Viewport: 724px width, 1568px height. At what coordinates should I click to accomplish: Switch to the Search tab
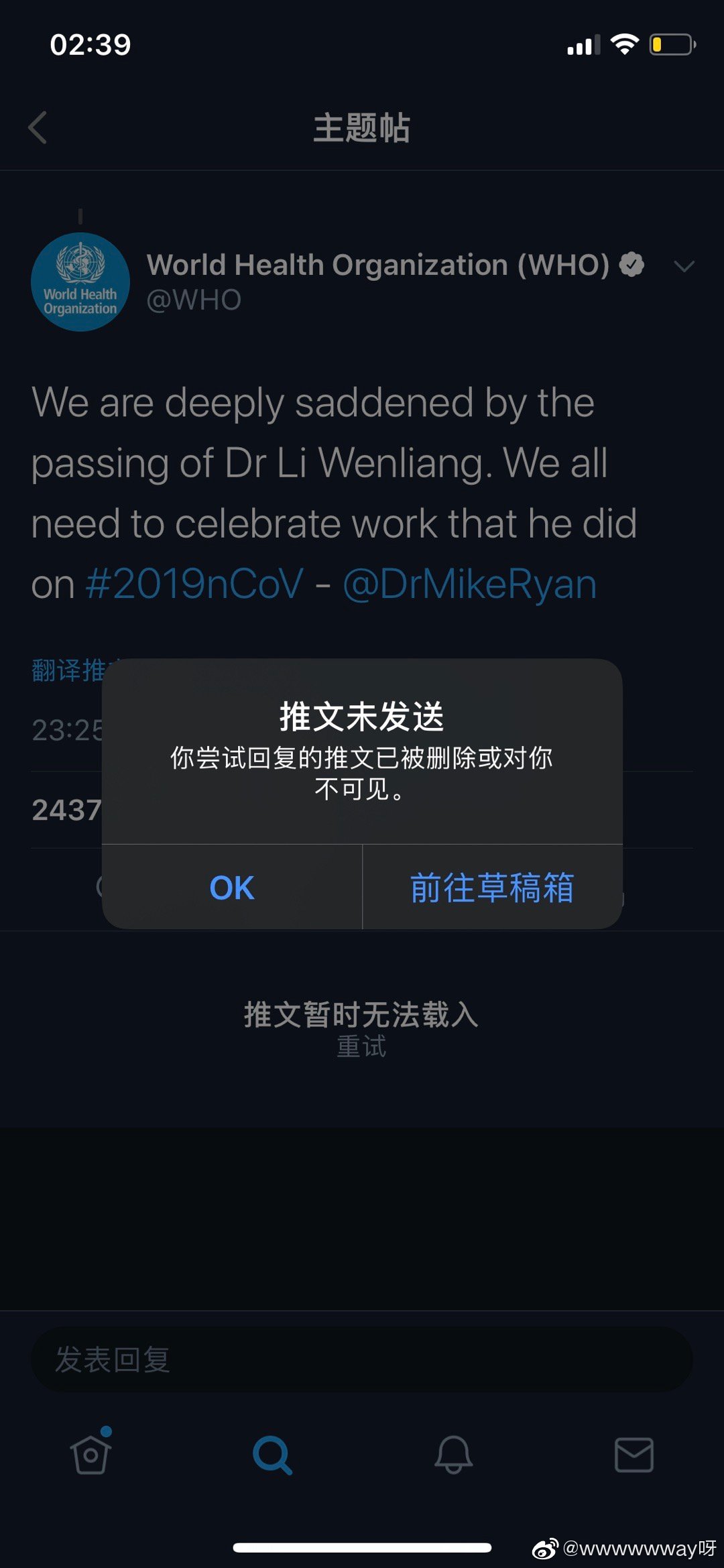coord(272,1455)
